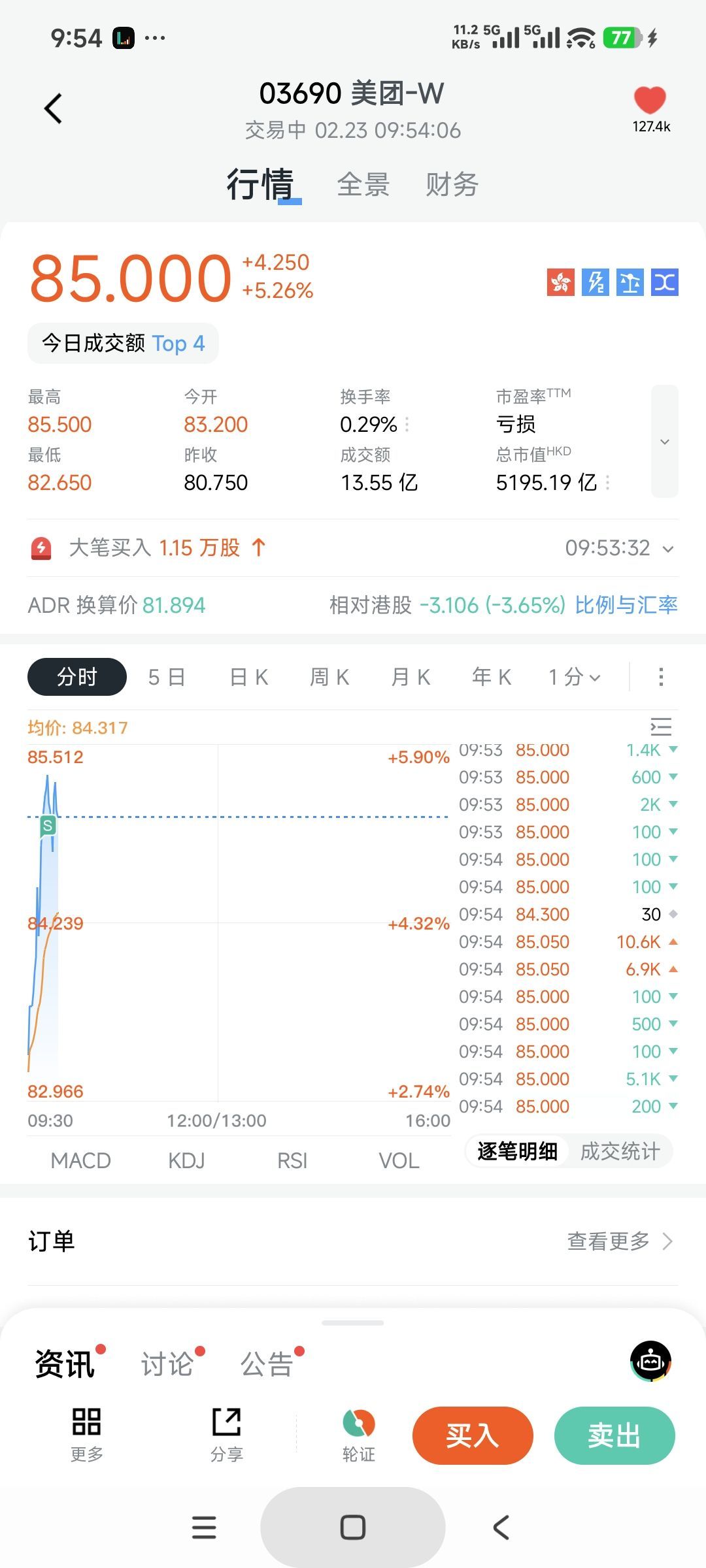706x1568 pixels.
Task: Switch to 成交统计 view
Action: [x=620, y=1151]
